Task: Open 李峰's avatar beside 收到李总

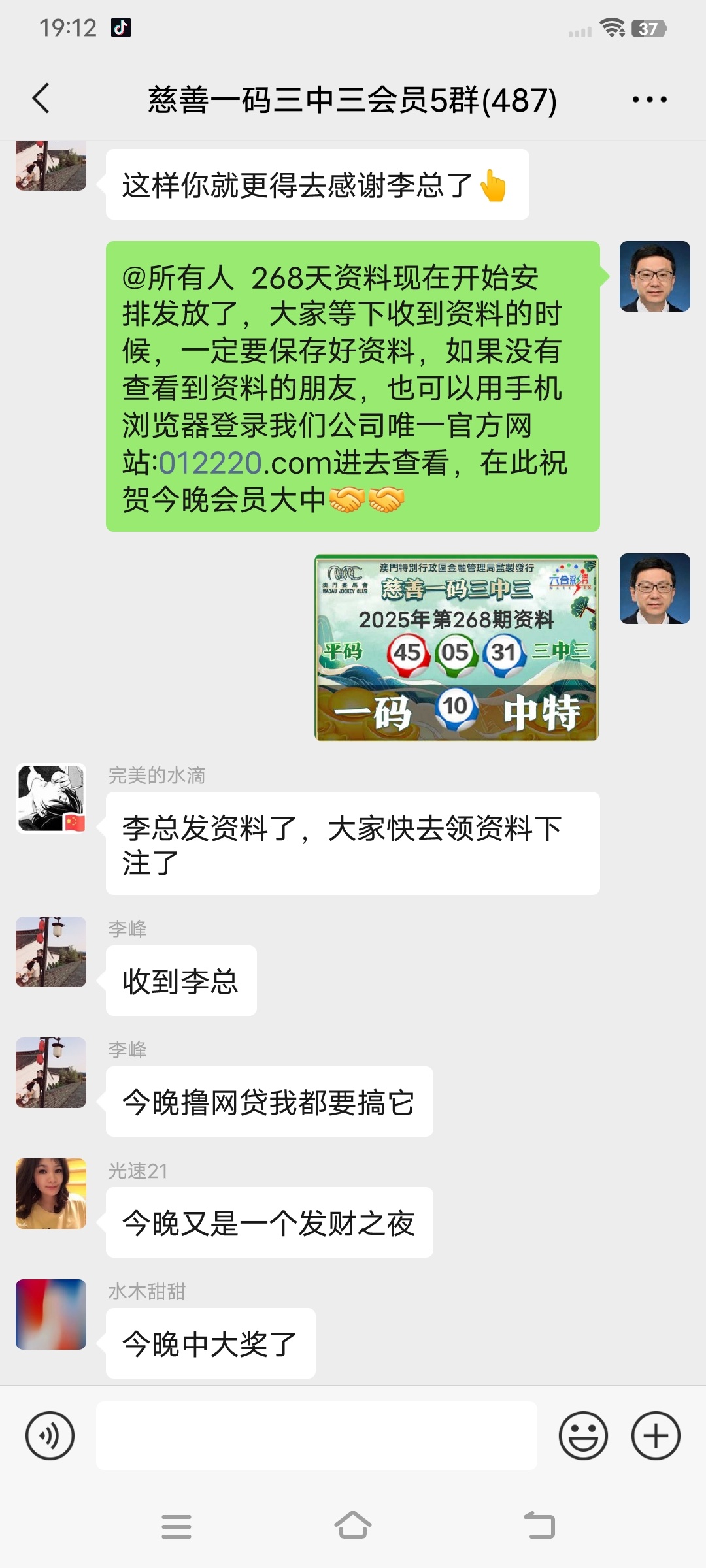Action: 51,951
